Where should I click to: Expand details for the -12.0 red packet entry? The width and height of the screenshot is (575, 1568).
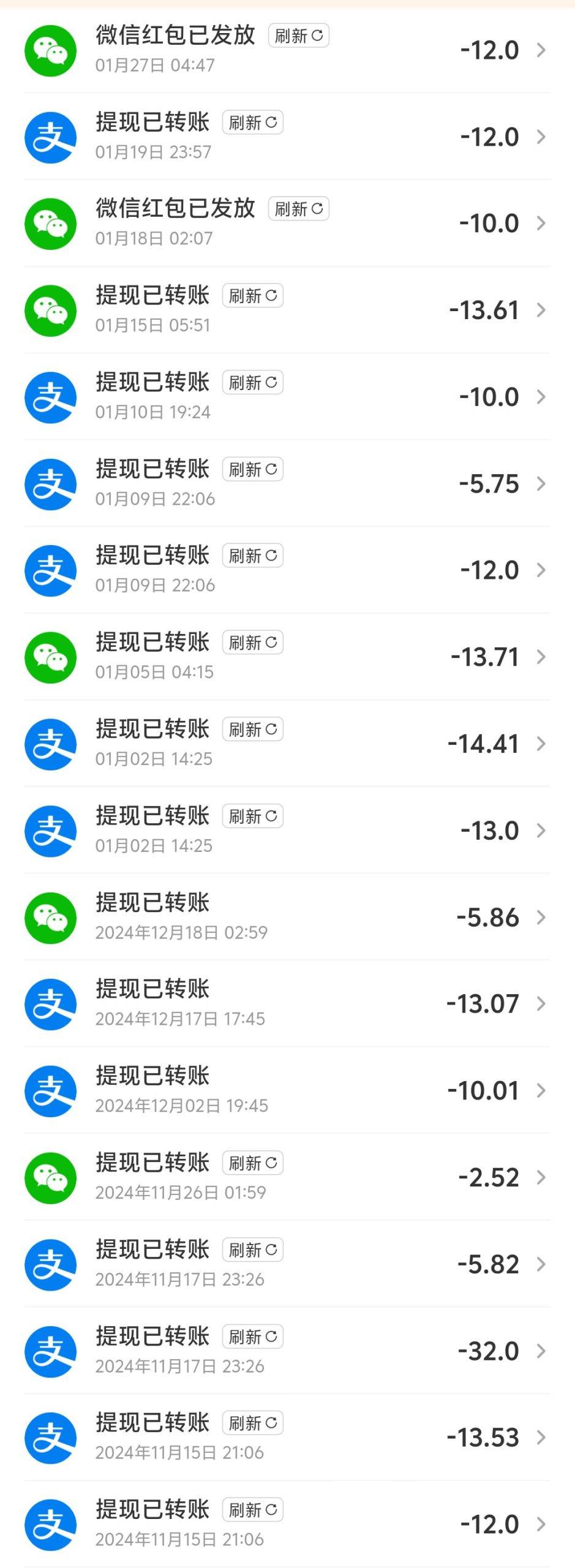541,50
